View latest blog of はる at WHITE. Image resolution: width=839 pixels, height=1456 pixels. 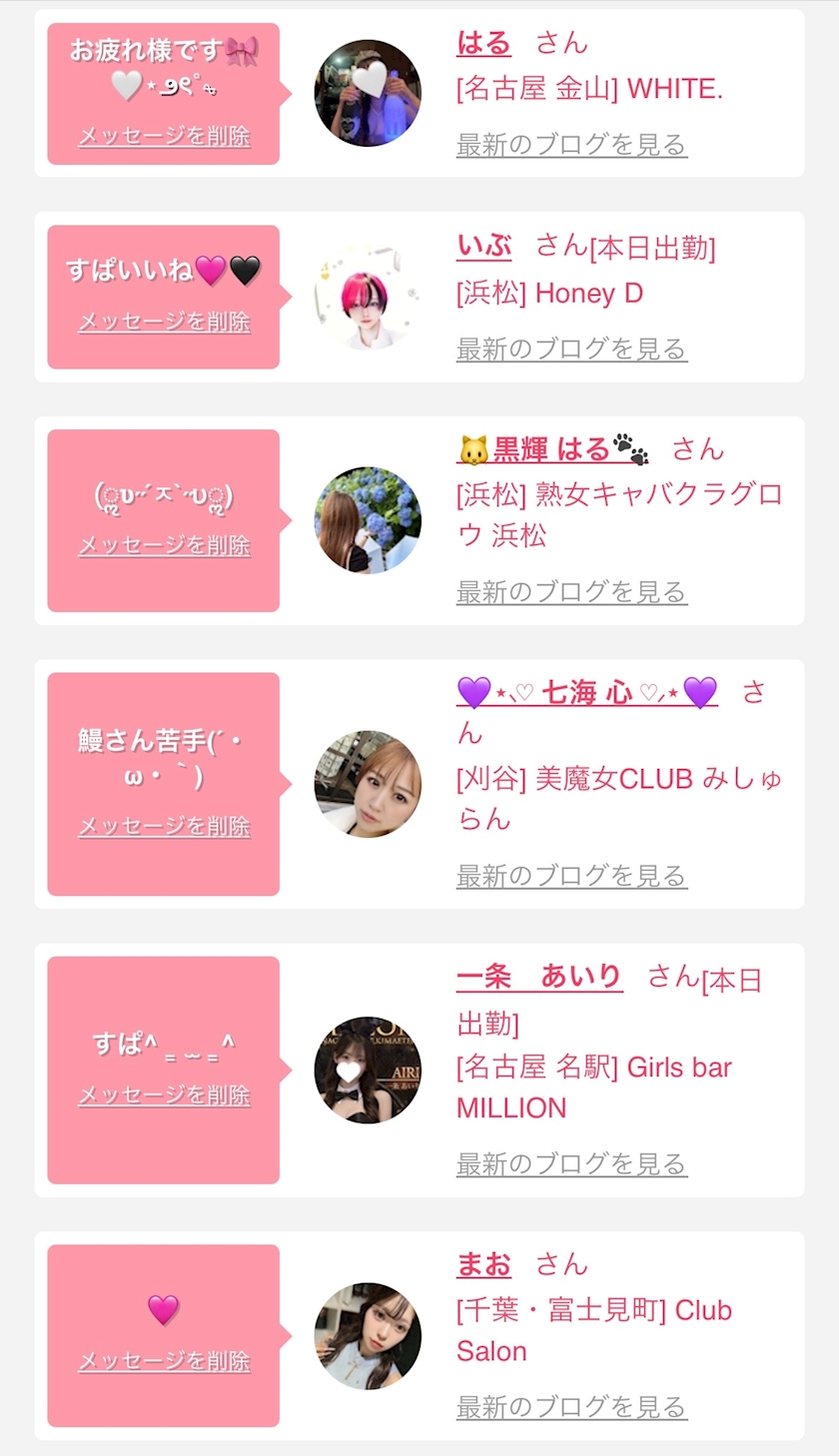click(x=571, y=145)
